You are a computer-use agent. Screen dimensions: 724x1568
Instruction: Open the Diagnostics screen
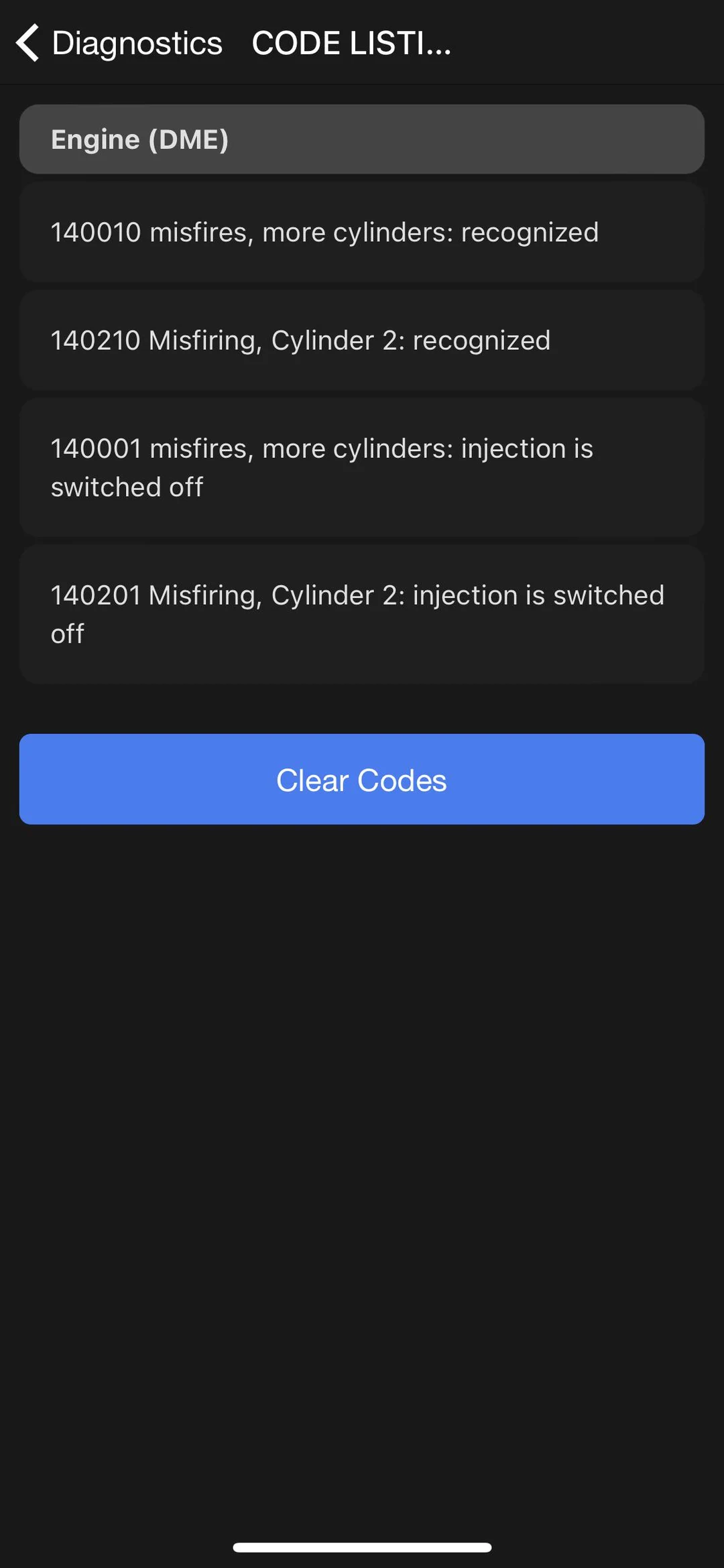[x=136, y=42]
